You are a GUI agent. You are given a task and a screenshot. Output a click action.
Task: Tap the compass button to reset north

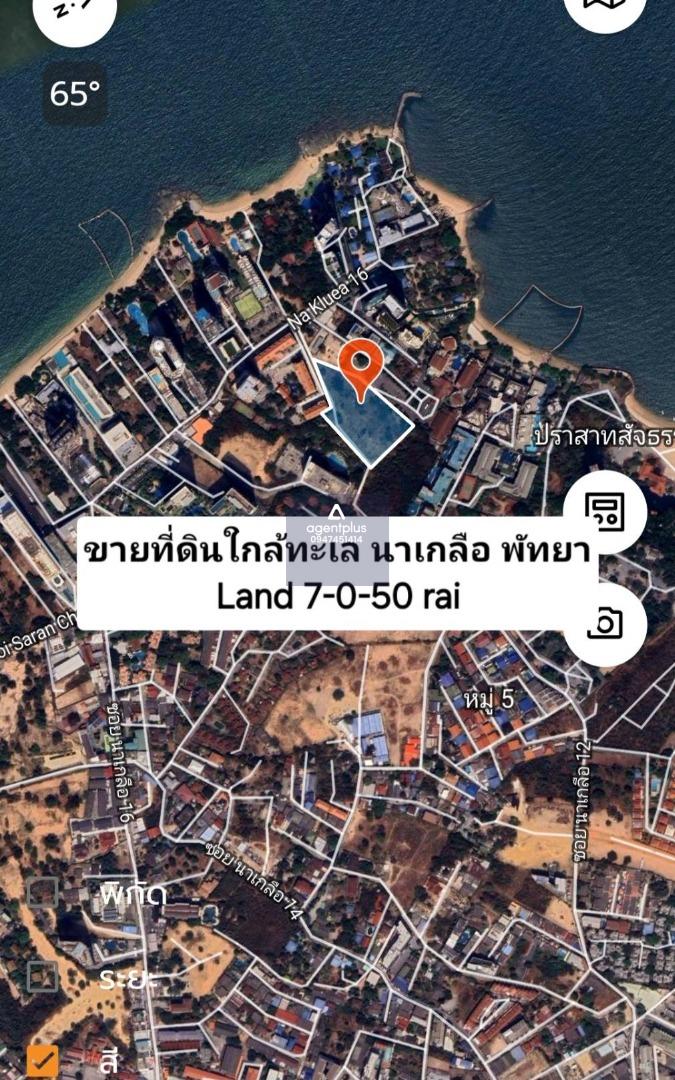click(75, 10)
